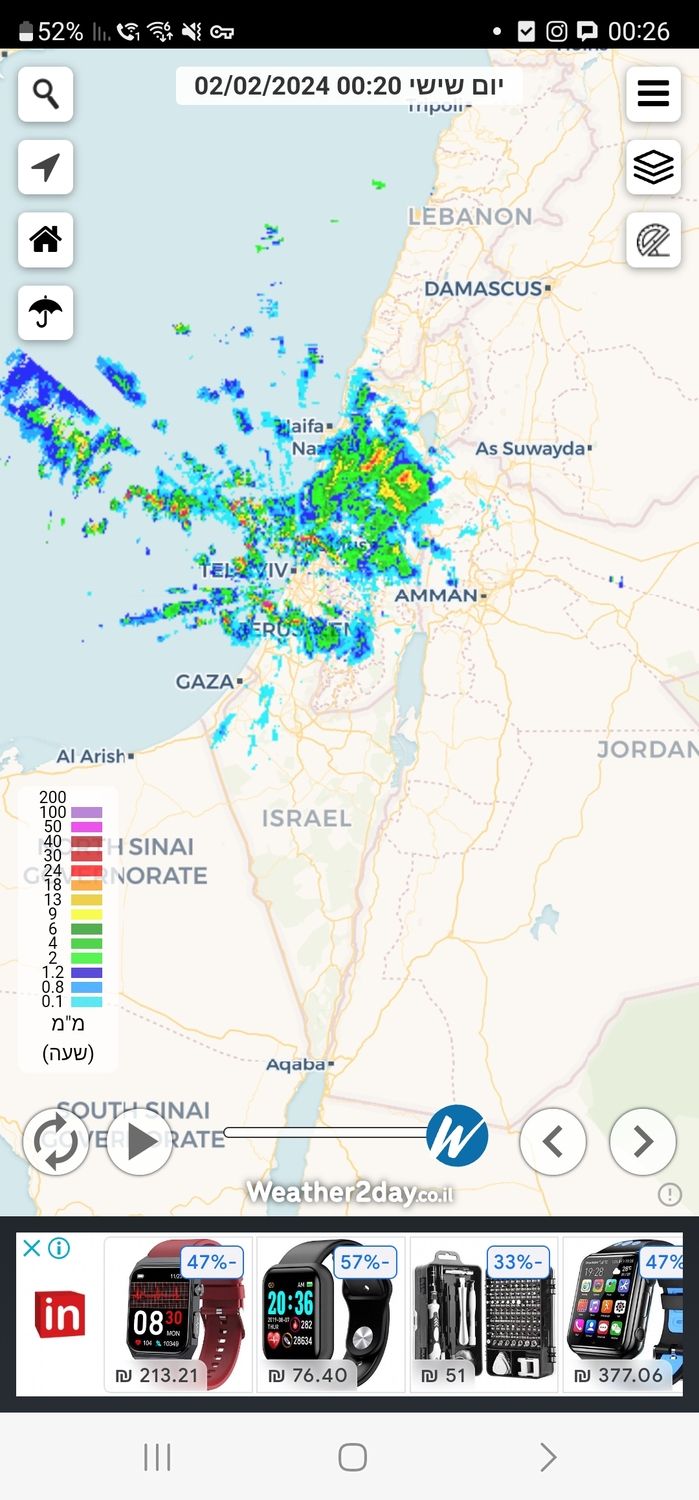
Task: Refresh the radar animation
Action: (x=55, y=1141)
